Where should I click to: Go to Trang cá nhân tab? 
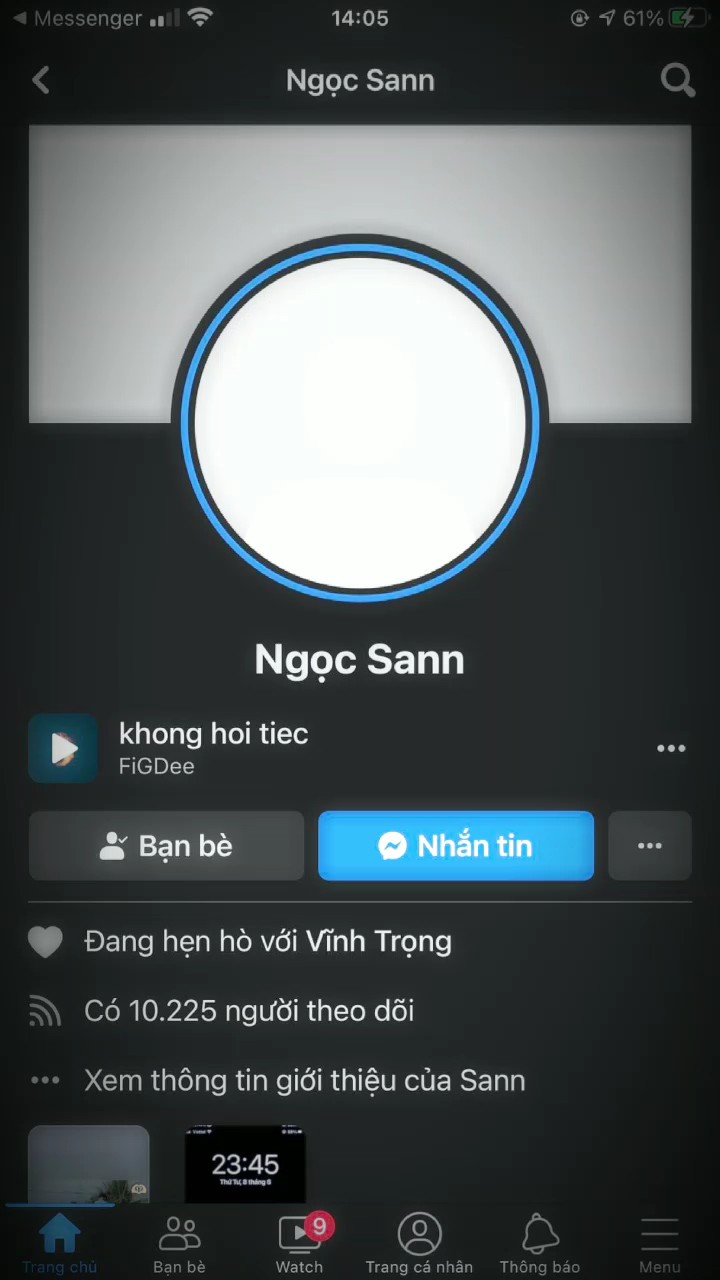point(419,1245)
